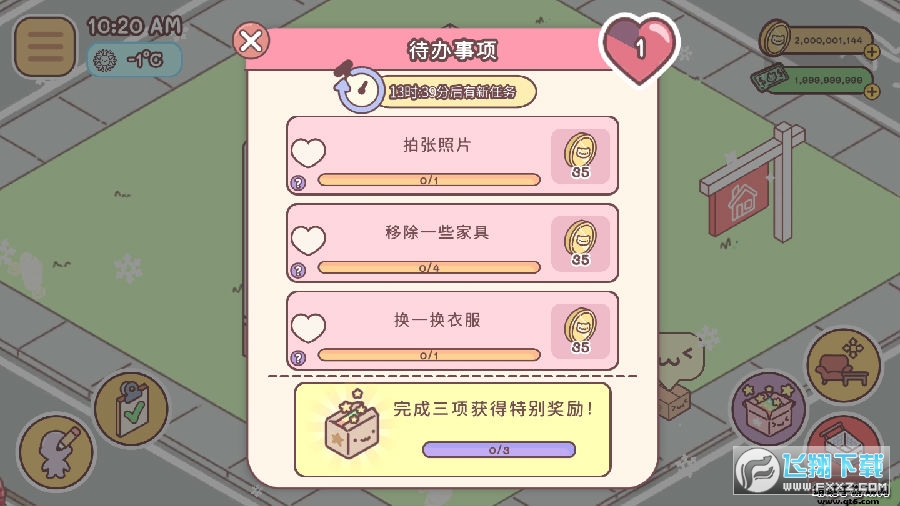Open the hamburger menu button
The width and height of the screenshot is (900, 506).
(x=45, y=47)
